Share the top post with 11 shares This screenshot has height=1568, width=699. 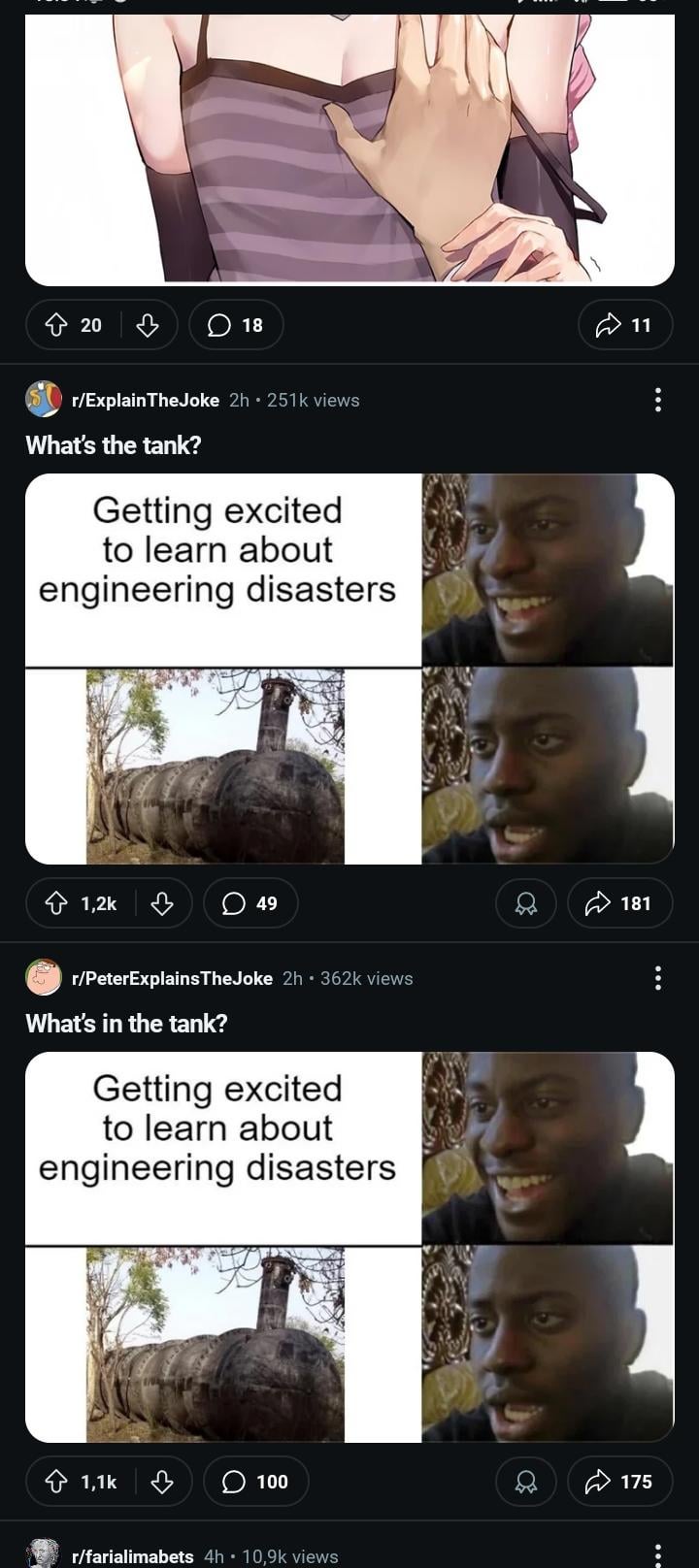[x=624, y=325]
